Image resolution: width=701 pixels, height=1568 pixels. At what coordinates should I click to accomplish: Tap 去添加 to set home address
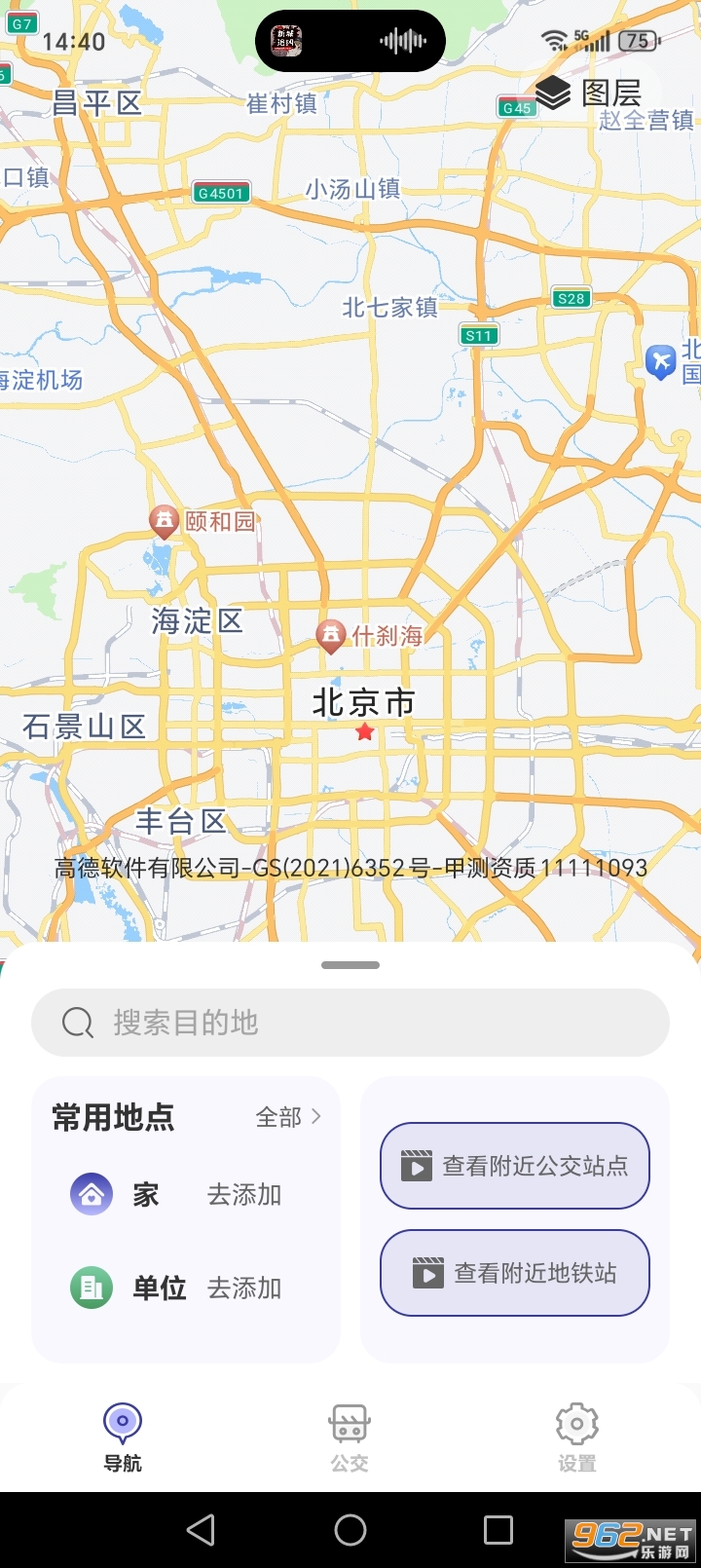[243, 1194]
